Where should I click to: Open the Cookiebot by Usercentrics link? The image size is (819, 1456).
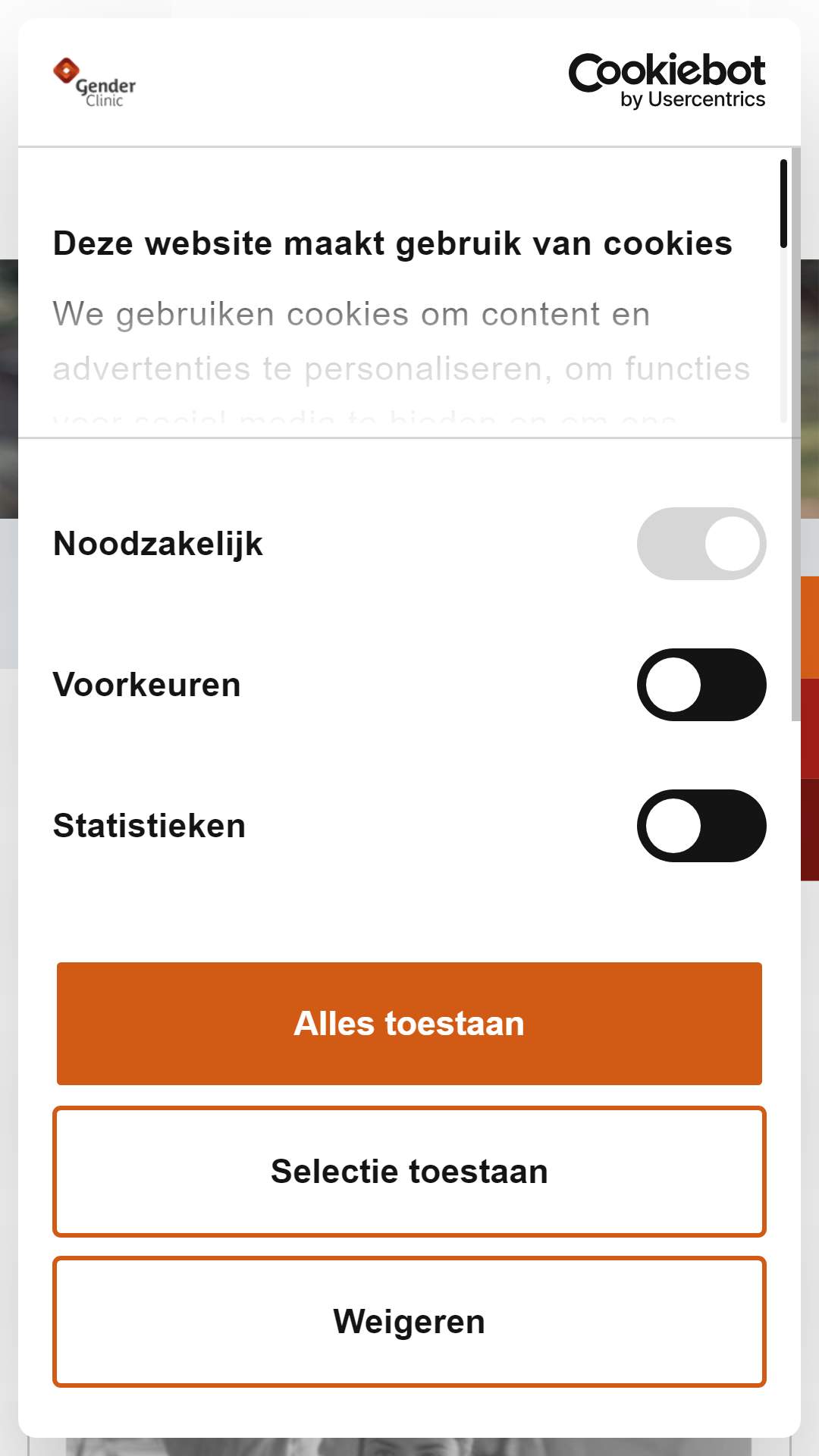pyautogui.click(x=667, y=81)
